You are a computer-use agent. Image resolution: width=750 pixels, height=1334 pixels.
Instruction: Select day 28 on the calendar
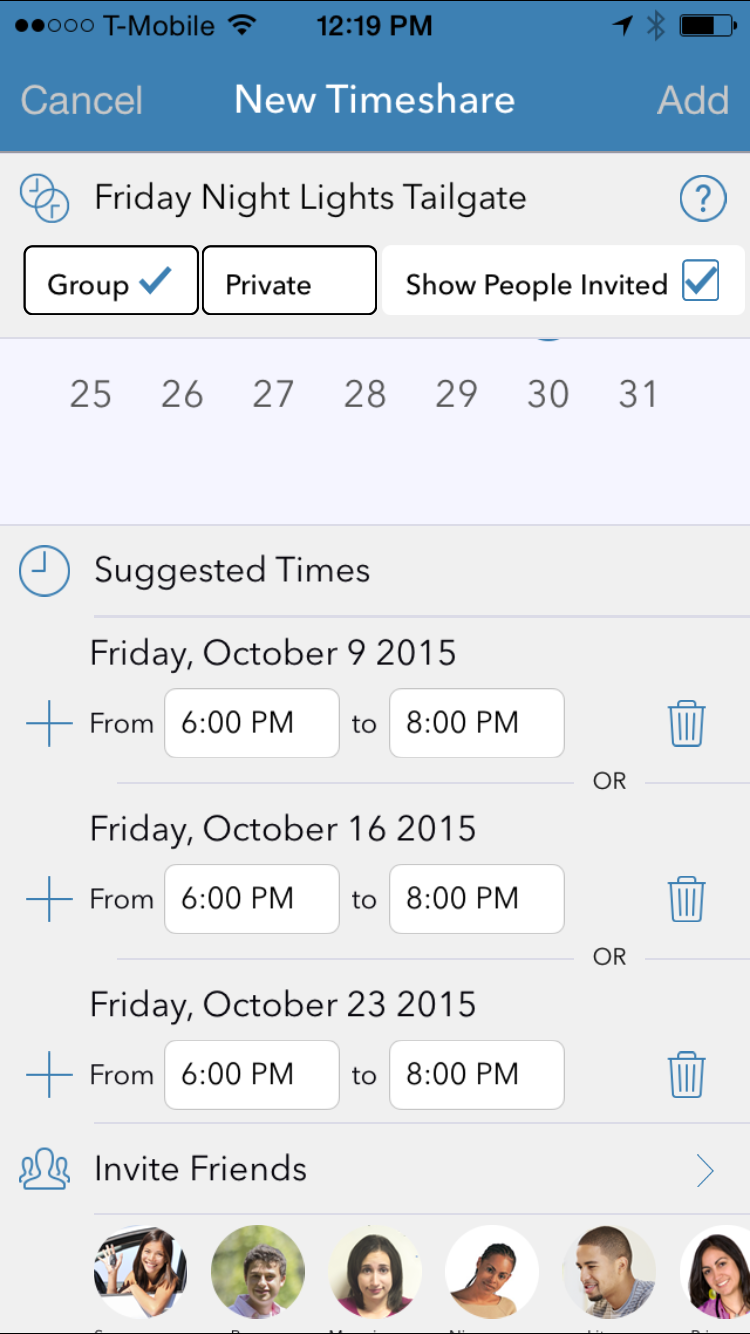point(365,394)
